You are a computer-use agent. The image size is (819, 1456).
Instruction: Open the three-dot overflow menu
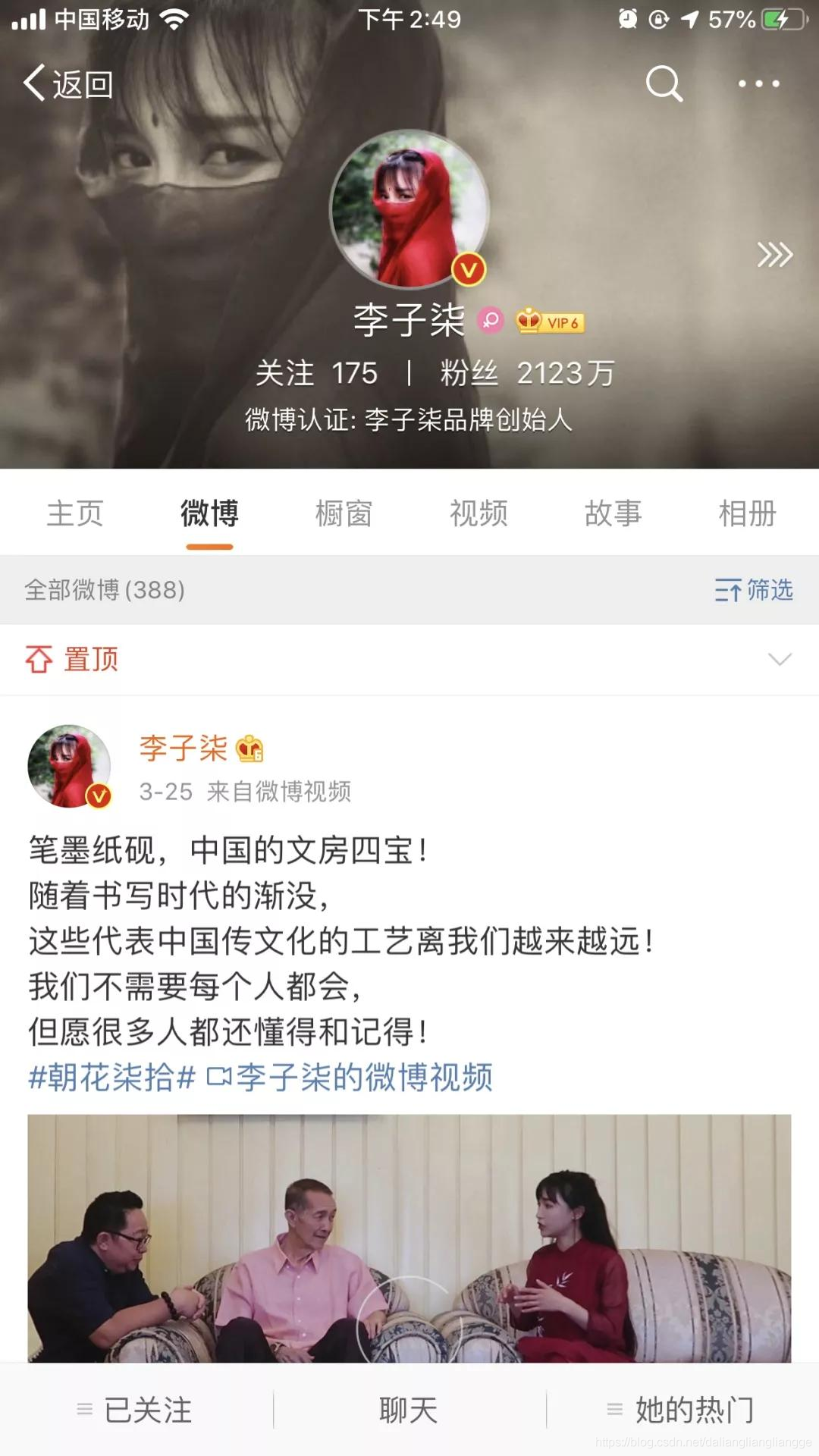pyautogui.click(x=758, y=83)
